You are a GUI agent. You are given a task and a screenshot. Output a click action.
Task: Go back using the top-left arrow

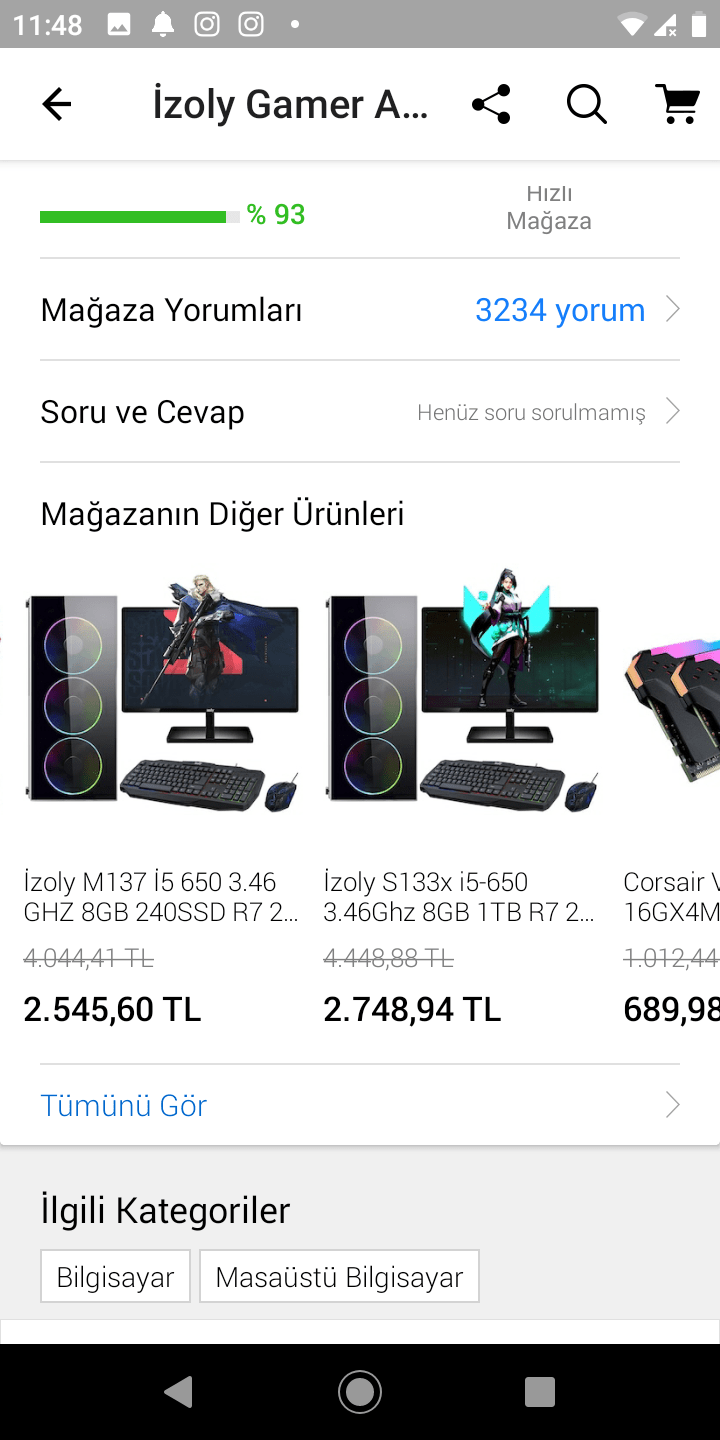[57, 104]
